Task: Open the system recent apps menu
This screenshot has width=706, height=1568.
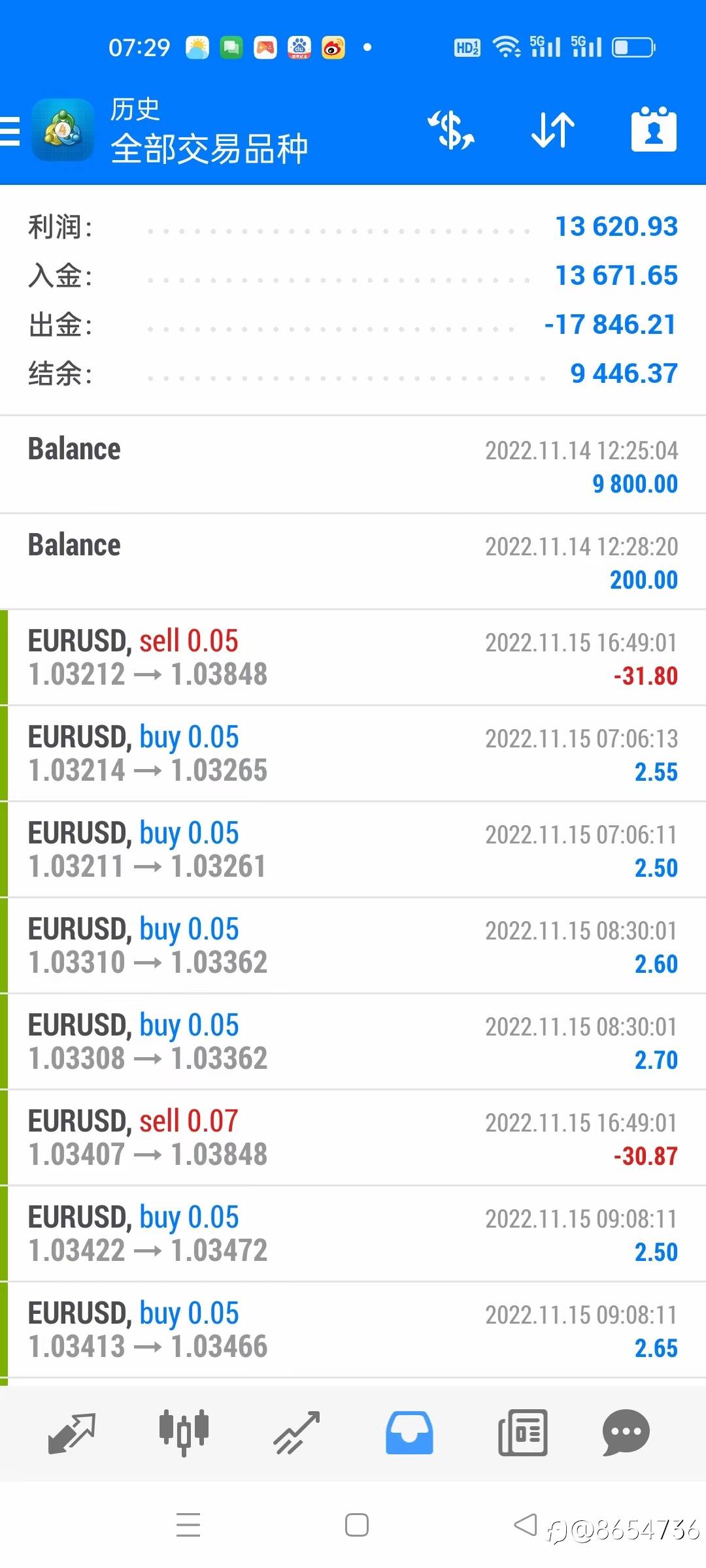Action: 188,1525
